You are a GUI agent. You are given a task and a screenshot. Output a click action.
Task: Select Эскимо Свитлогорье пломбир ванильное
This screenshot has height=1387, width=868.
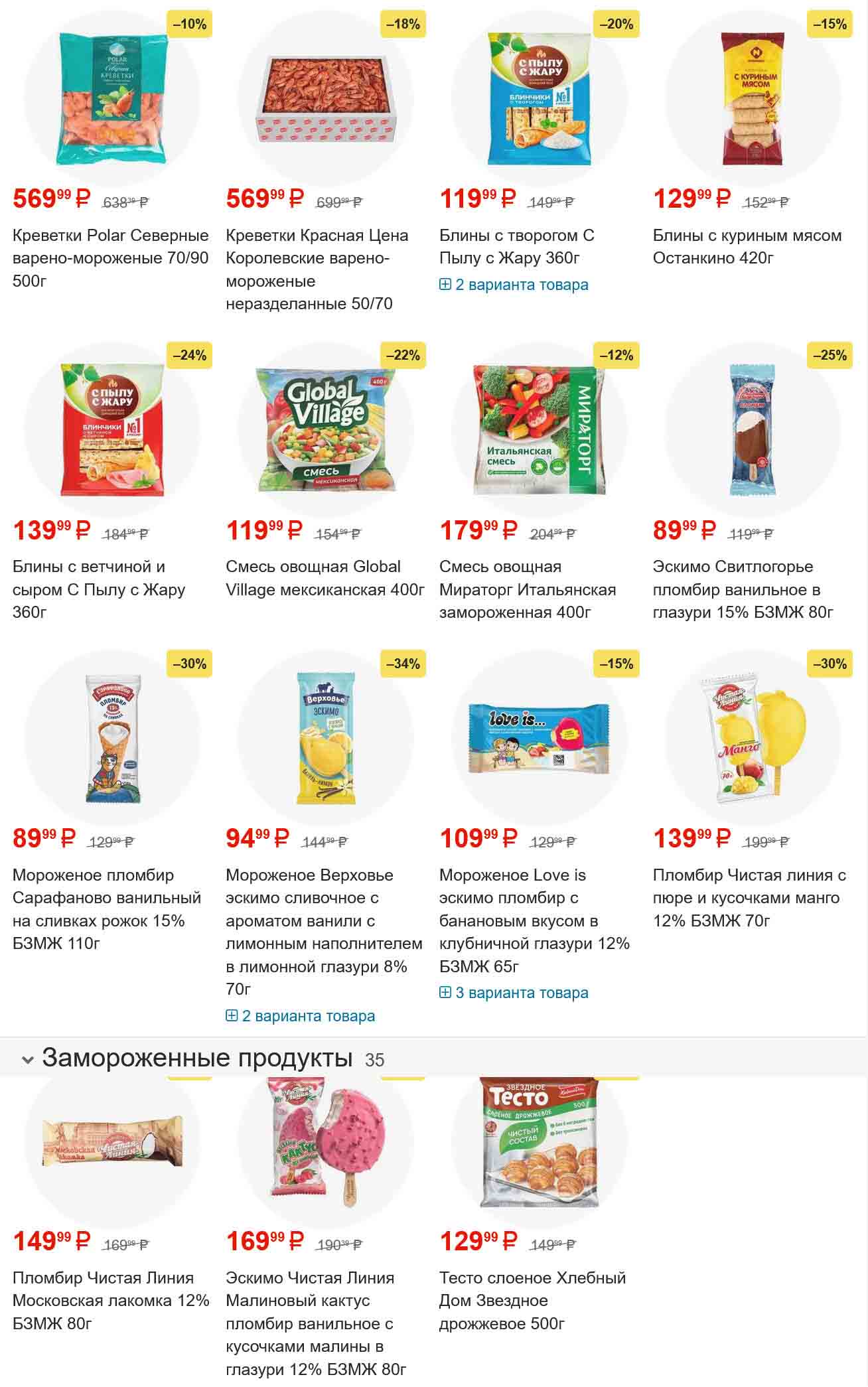tap(742, 589)
